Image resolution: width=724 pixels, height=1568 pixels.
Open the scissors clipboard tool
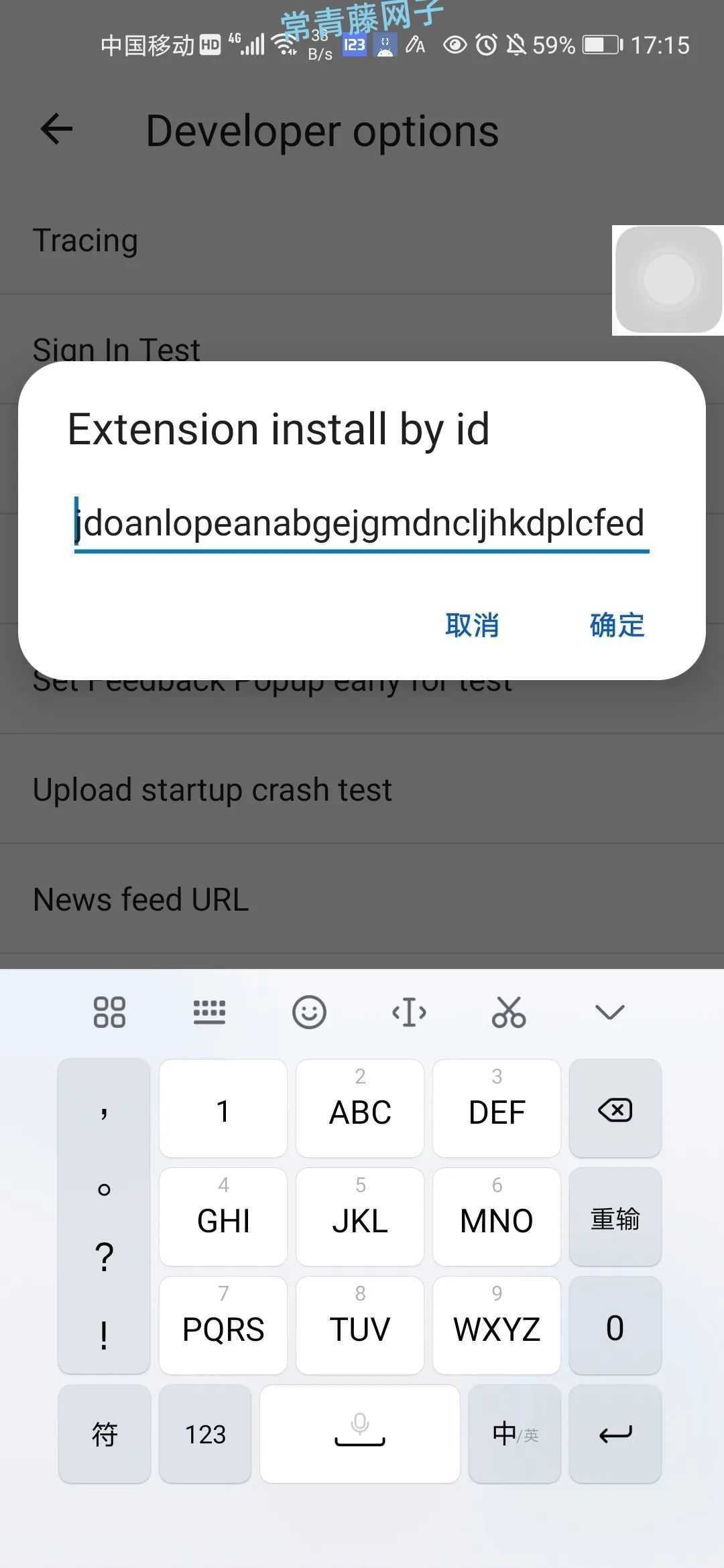[x=509, y=1012]
